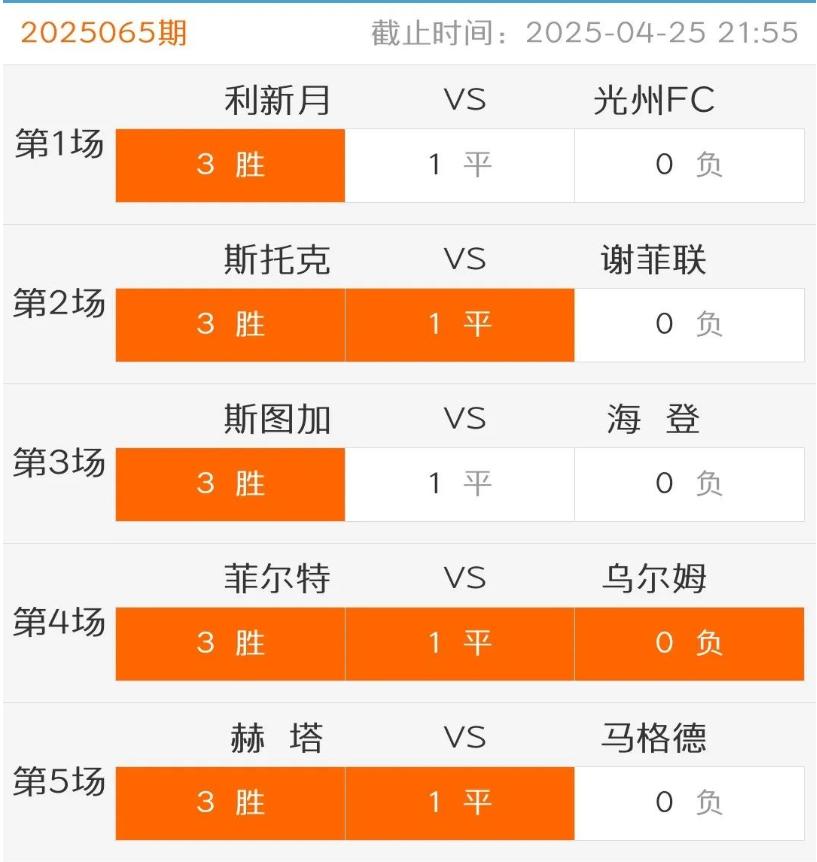Screen dimensions: 817x862
Task: Deselect 3 胜 for 斯图加 vs 海登
Action: (230, 484)
